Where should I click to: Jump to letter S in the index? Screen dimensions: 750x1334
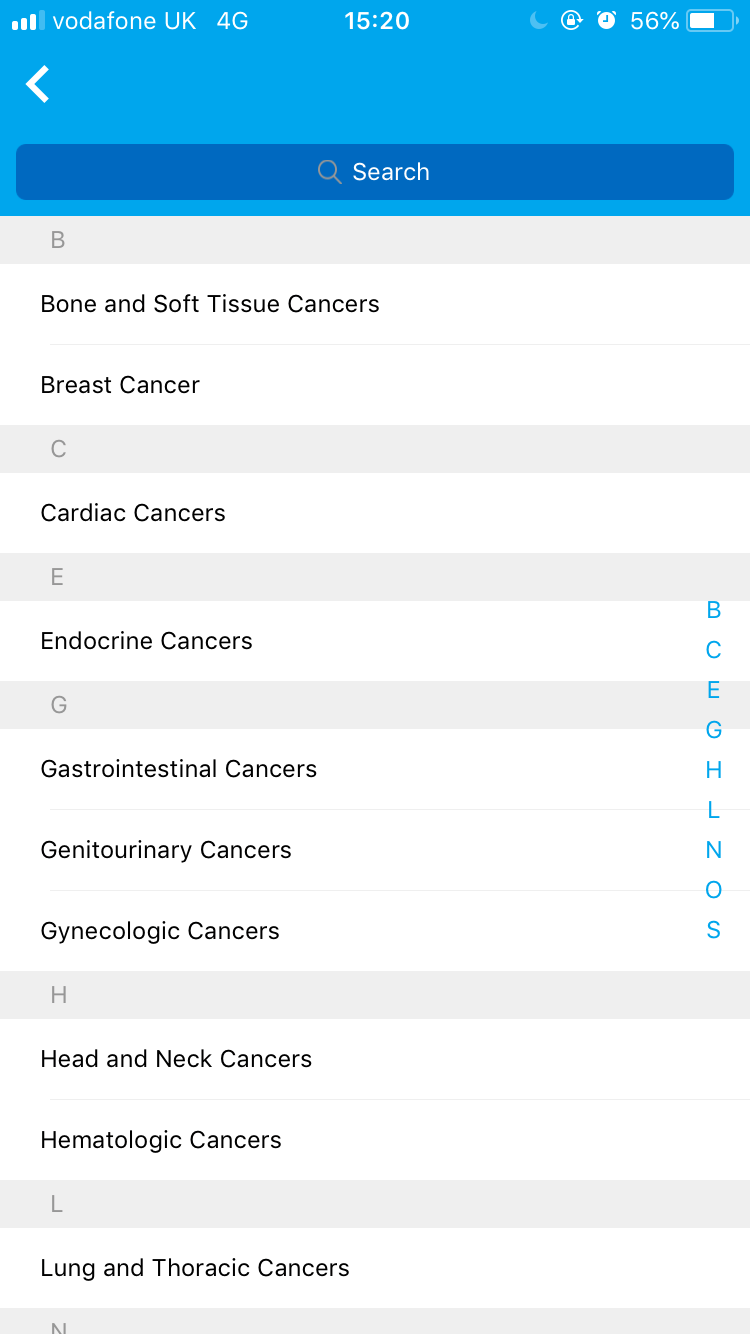coord(713,930)
